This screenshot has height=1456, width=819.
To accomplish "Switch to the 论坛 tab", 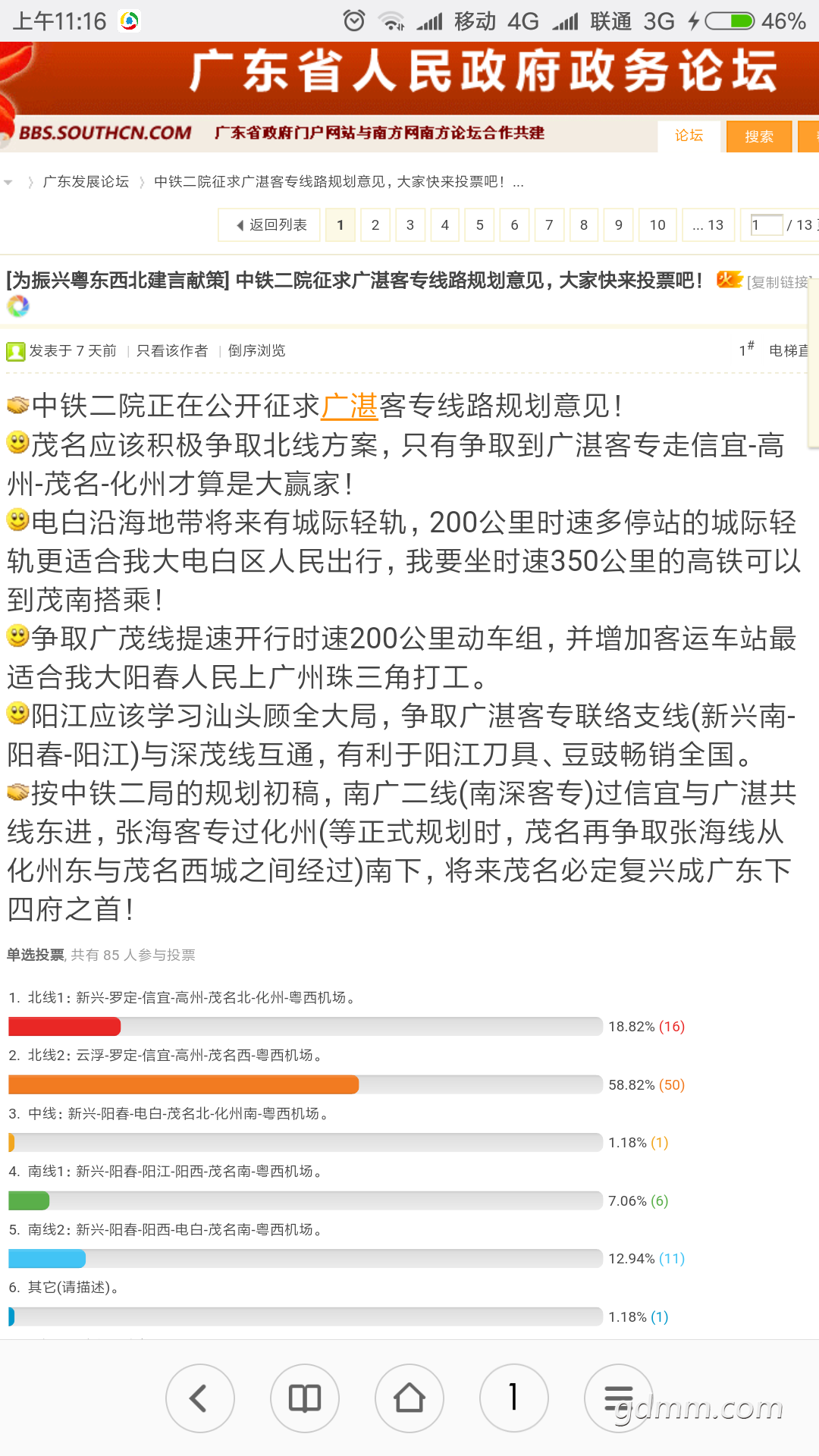I will [689, 136].
